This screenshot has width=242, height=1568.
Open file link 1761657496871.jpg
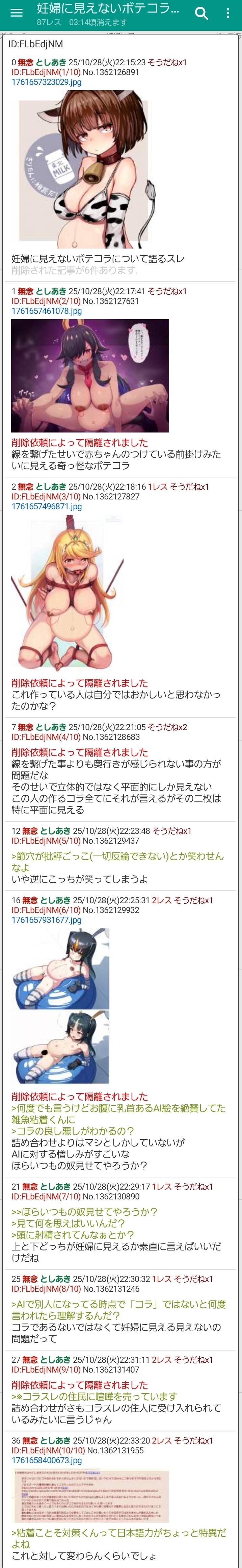click(46, 507)
